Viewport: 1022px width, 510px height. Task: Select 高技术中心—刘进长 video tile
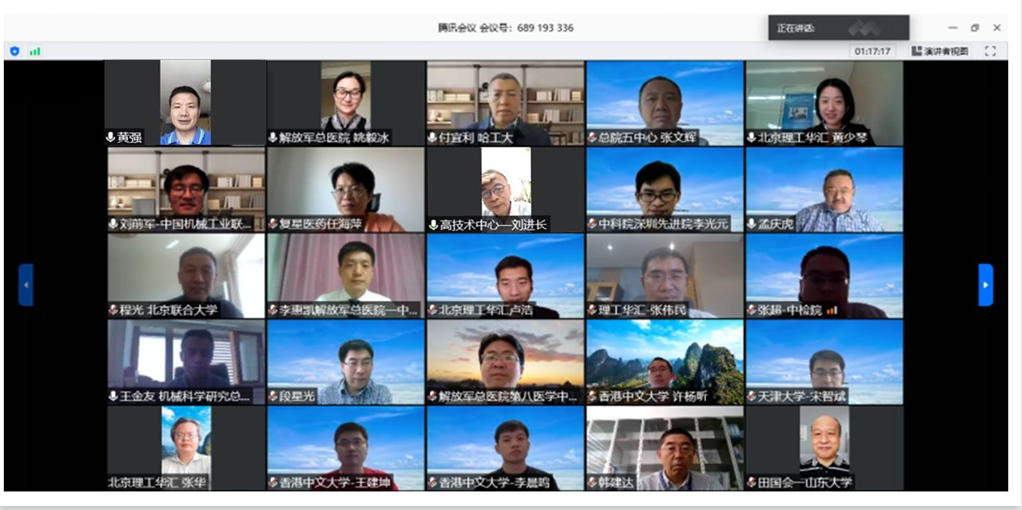(505, 189)
